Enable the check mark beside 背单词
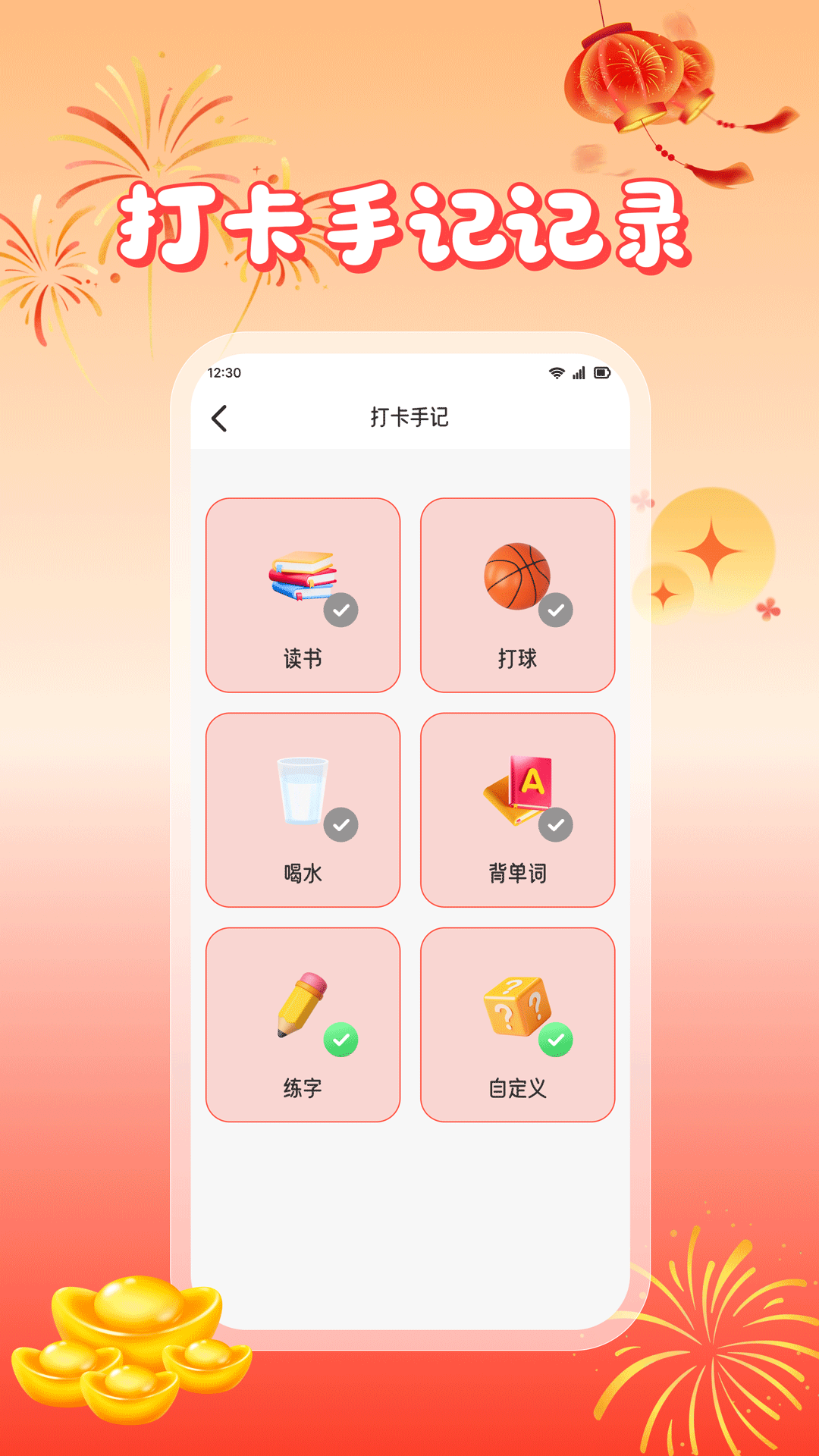The width and height of the screenshot is (819, 1456). [556, 823]
